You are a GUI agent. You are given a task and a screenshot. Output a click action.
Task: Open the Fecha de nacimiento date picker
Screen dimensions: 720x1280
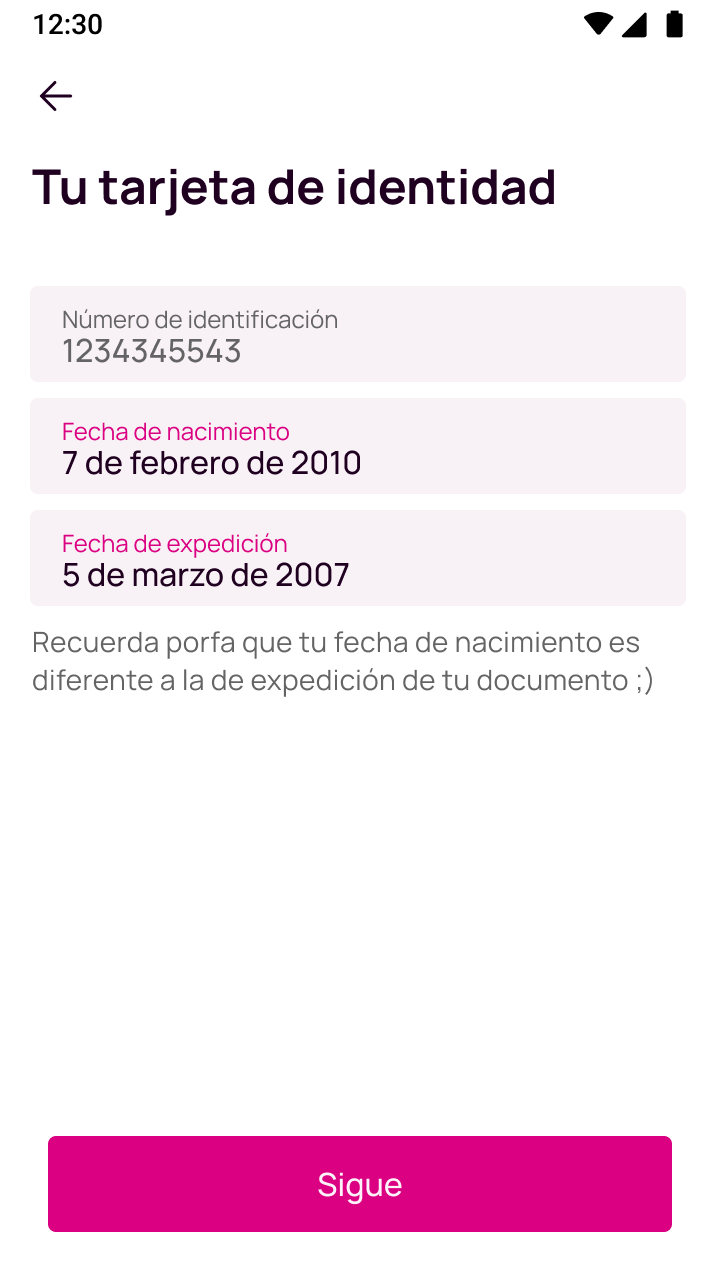click(358, 446)
